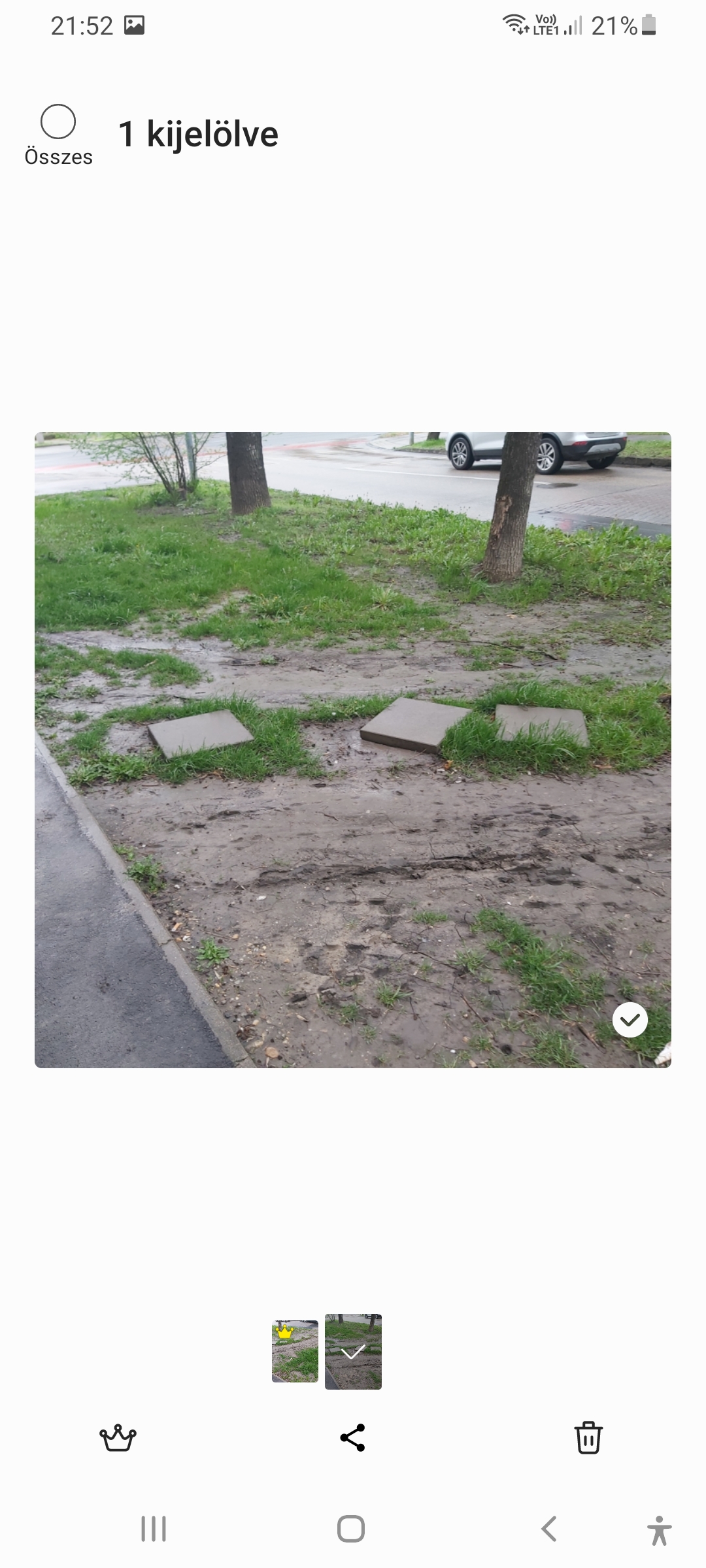Delete the selected photo
Viewport: 706px width, 1568px height.
pyautogui.click(x=588, y=1438)
